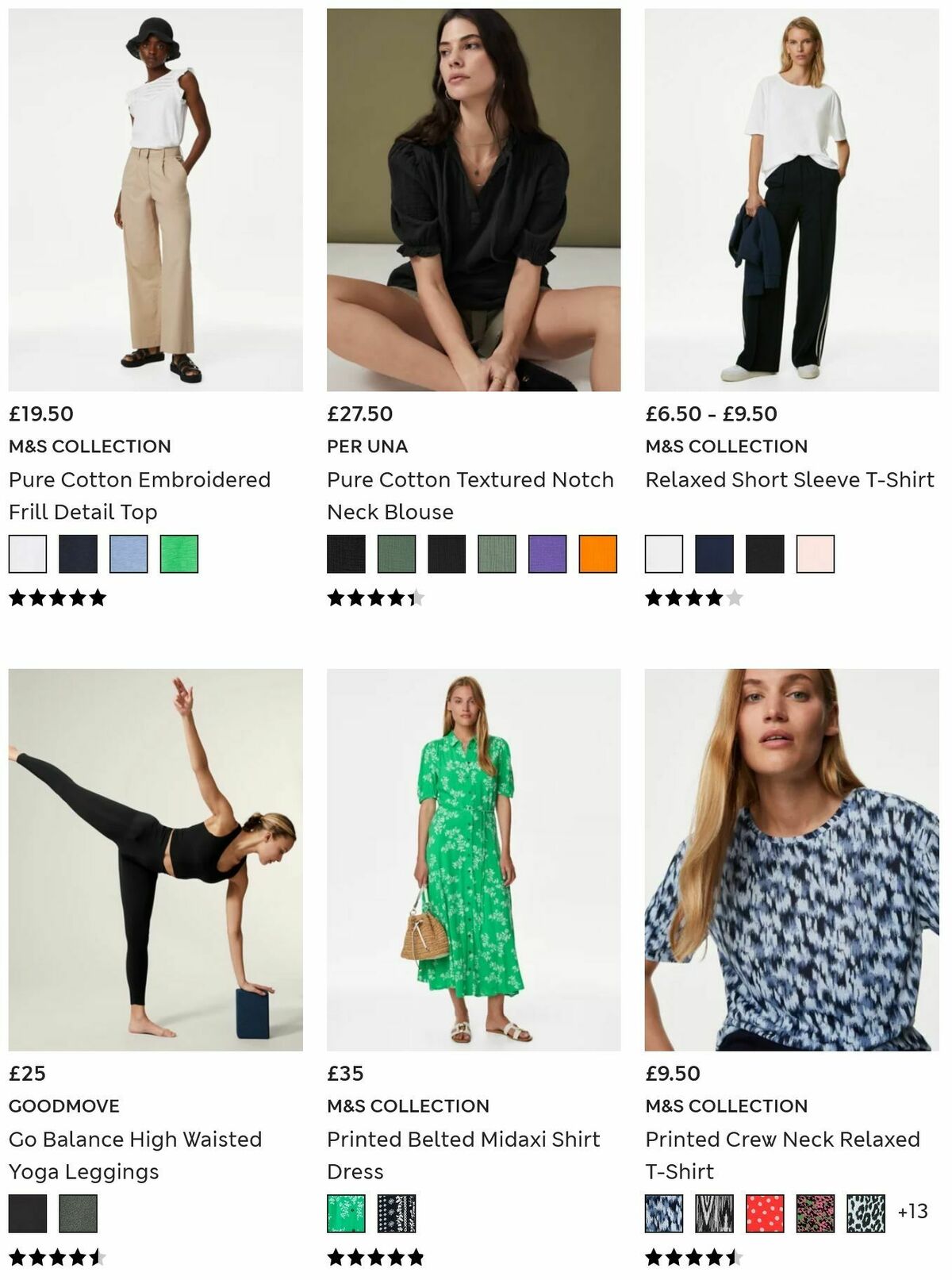Screen dimensions: 952x1280
Task: Select the pink swatch for Relaxed Short Sleeve T-Shirt
Action: 816,555
